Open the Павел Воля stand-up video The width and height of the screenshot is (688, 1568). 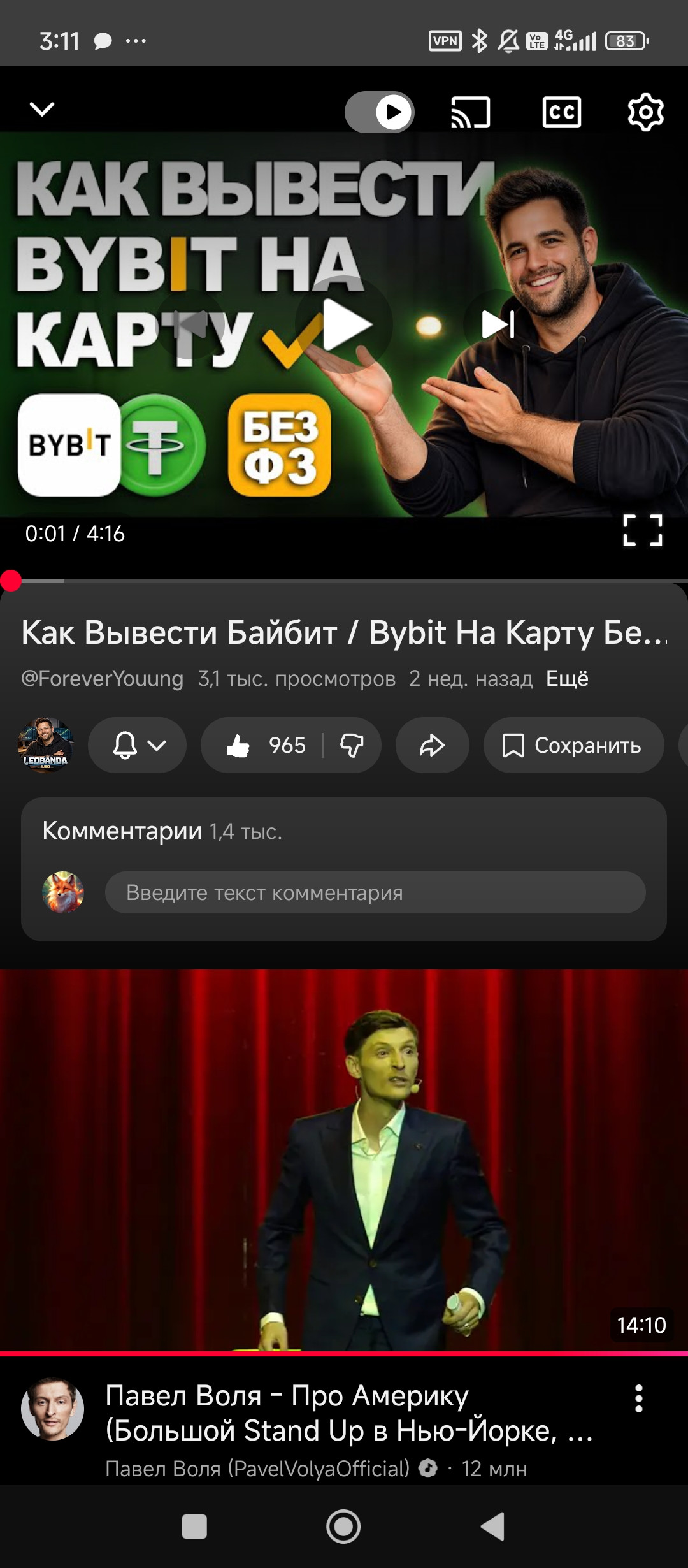[344, 1160]
